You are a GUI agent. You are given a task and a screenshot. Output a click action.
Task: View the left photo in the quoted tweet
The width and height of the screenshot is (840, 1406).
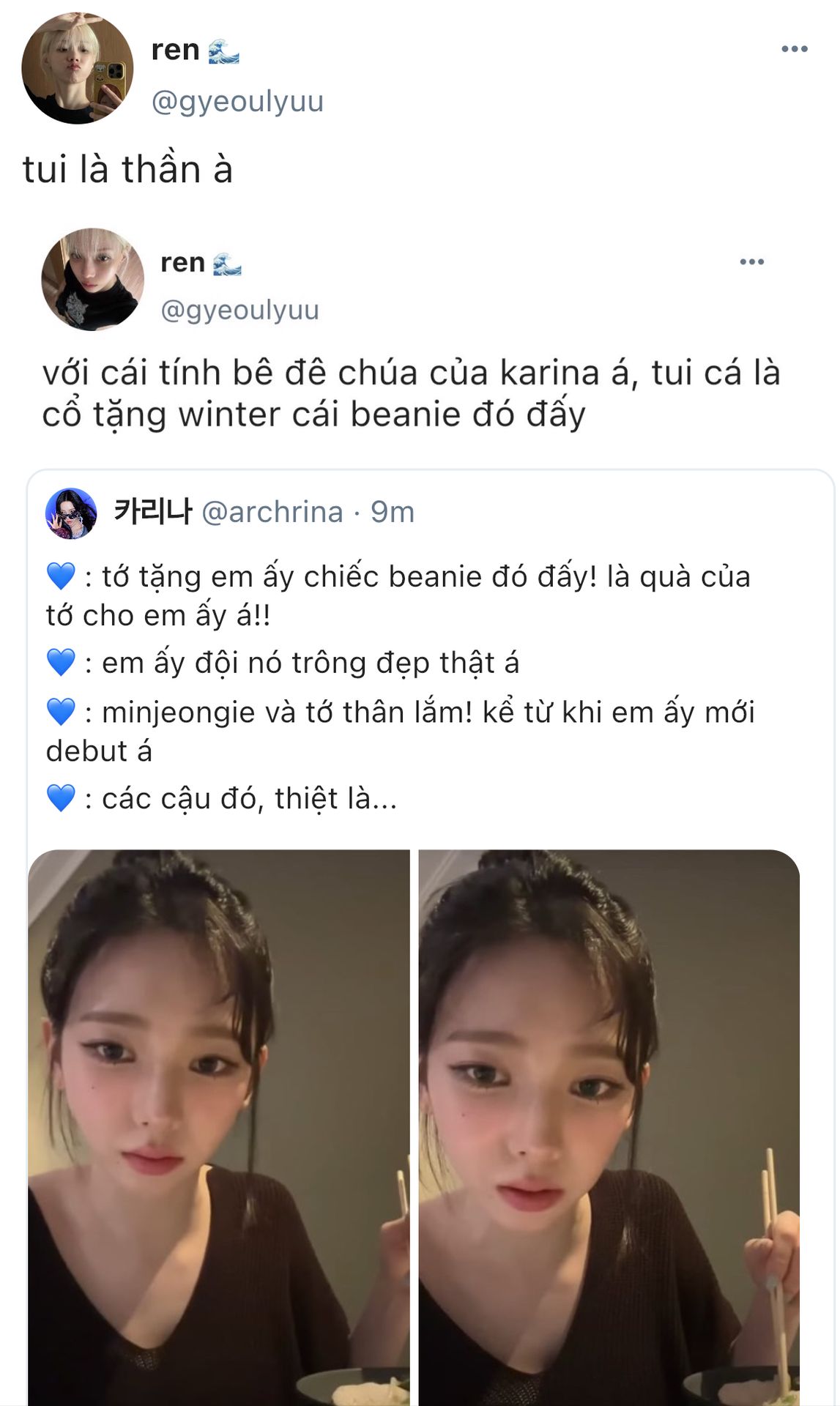[219, 1128]
